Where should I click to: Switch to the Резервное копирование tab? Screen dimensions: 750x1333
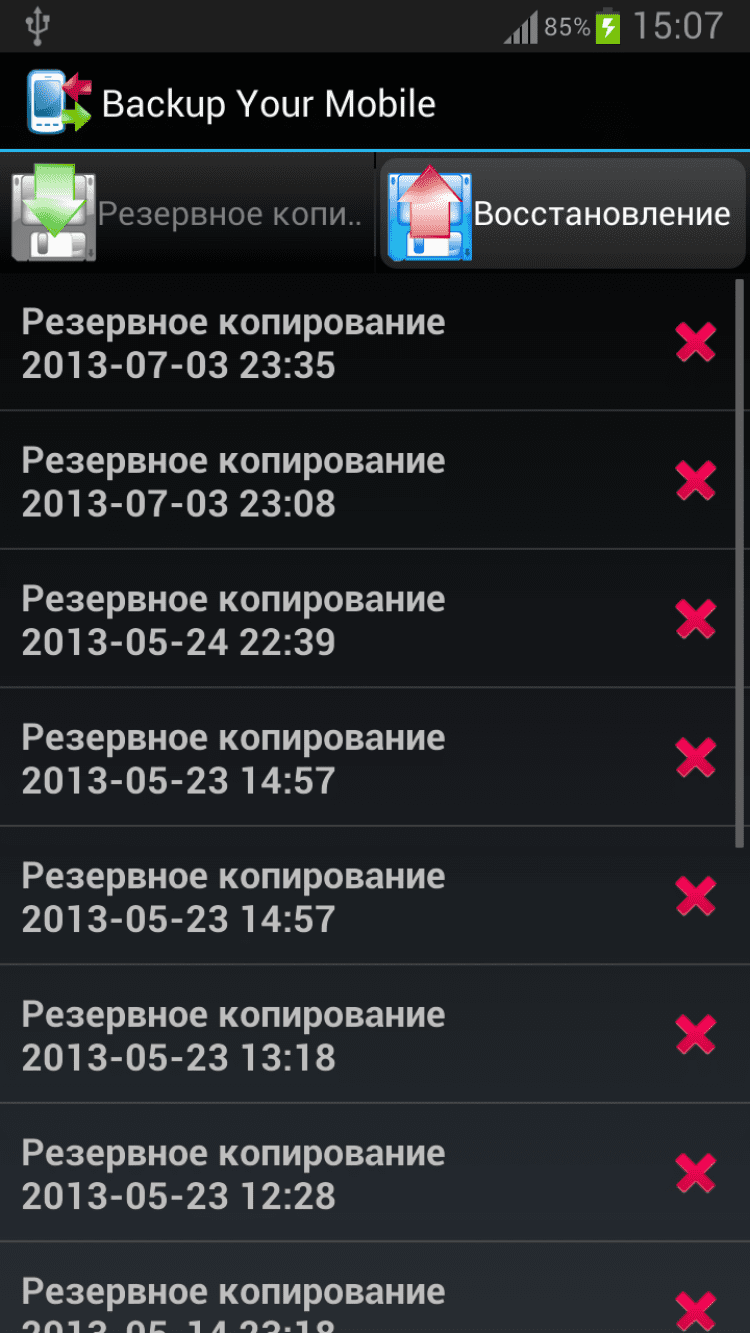point(188,214)
